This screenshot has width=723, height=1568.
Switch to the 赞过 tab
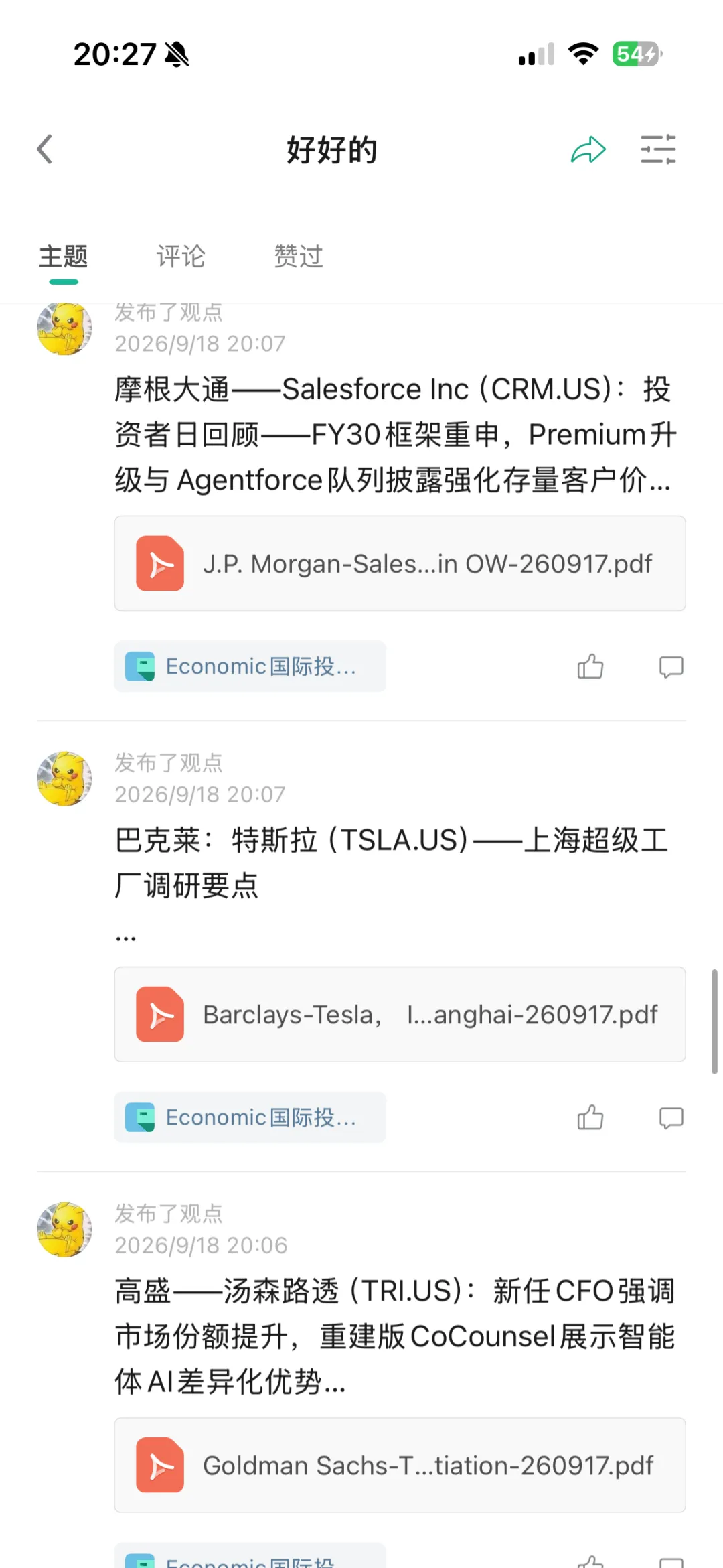tap(299, 257)
